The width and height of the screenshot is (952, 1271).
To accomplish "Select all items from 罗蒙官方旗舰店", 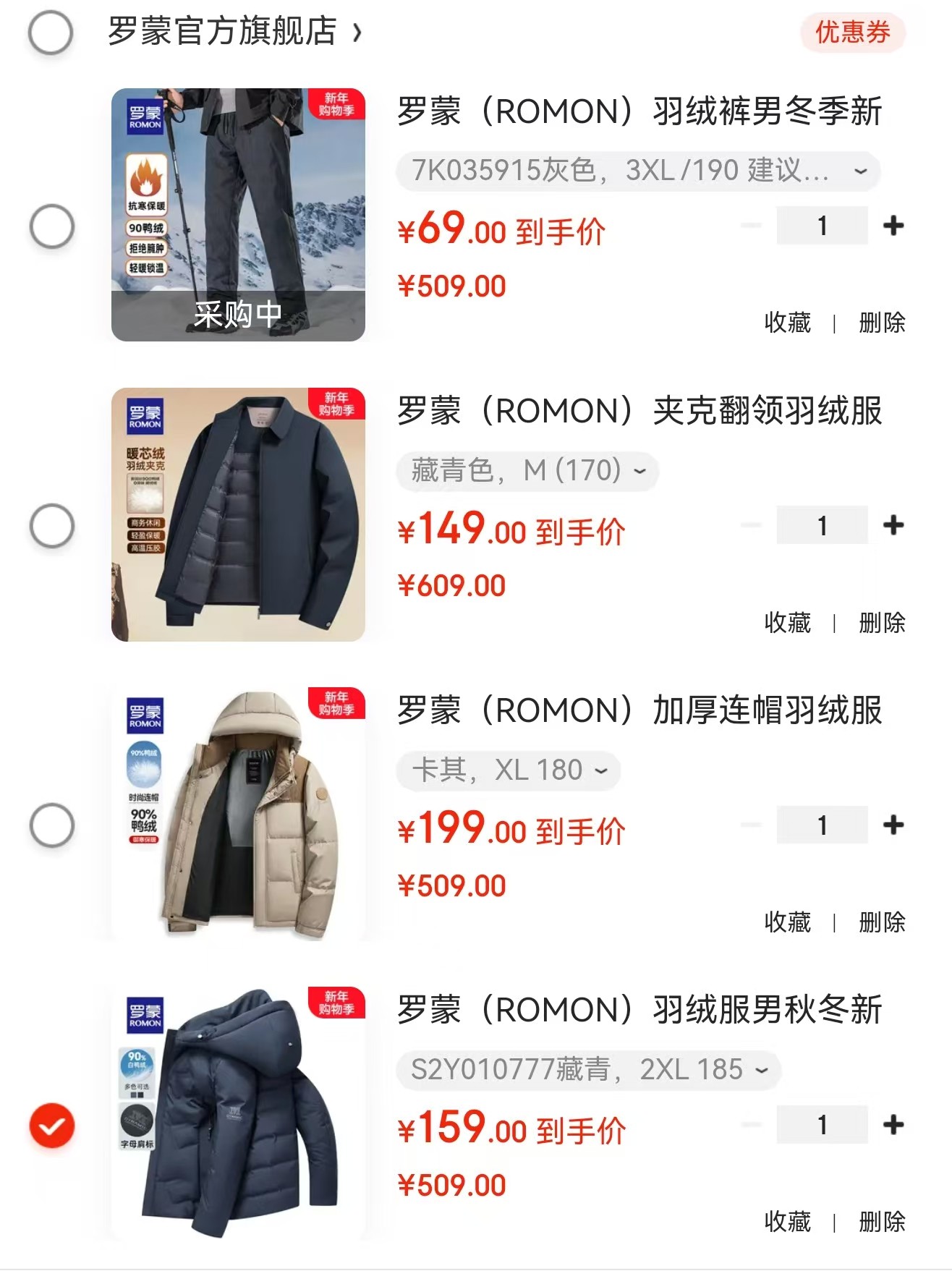I will tap(51, 33).
